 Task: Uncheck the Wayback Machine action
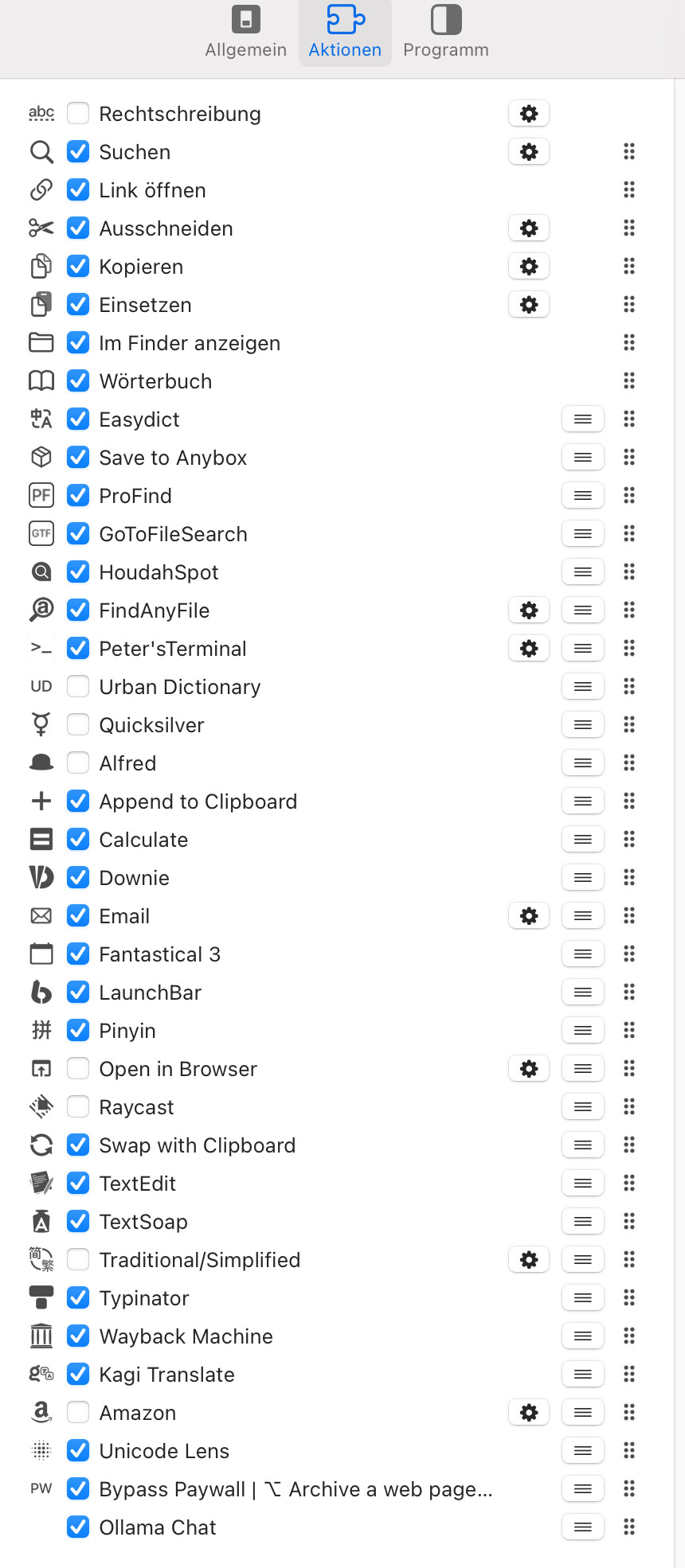[x=78, y=1336]
